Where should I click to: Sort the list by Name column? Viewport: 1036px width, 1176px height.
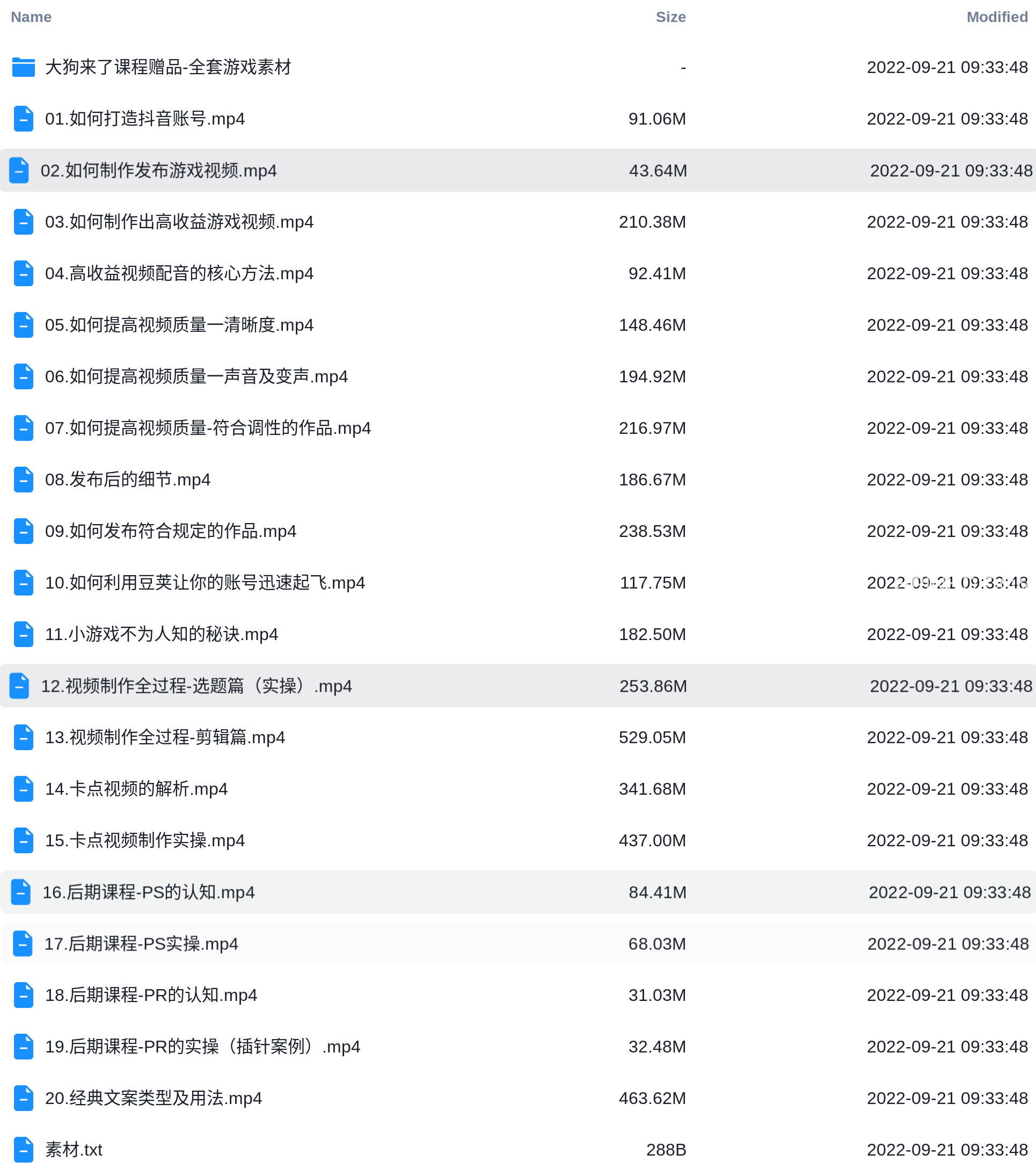coord(31,17)
